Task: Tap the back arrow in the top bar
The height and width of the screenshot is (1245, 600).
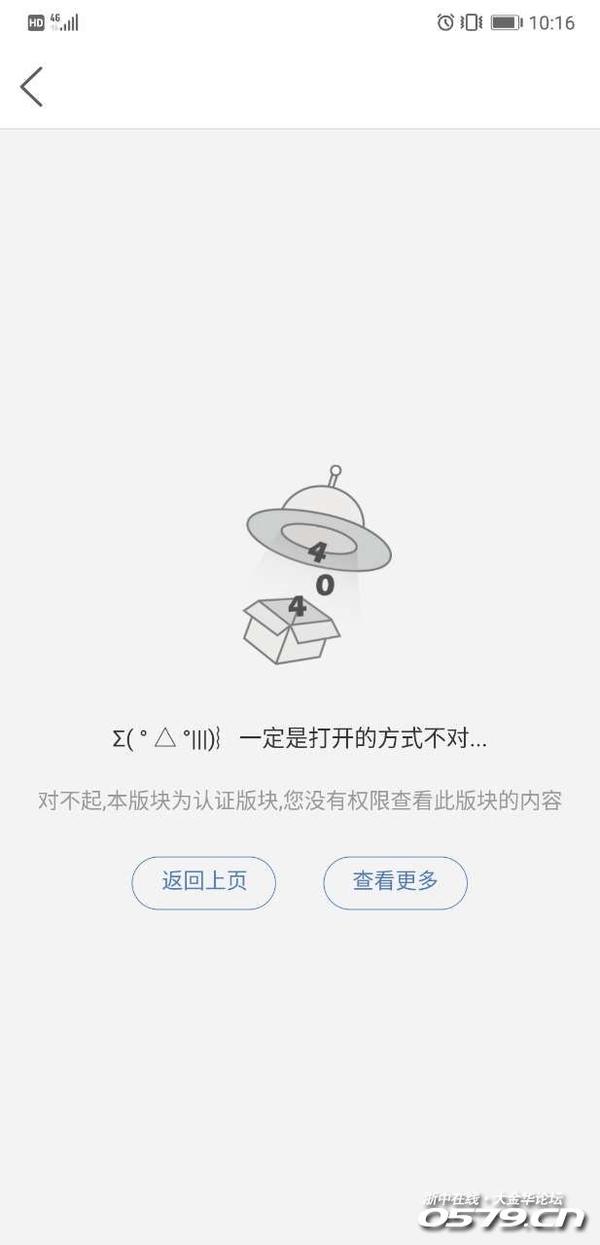Action: pos(32,87)
